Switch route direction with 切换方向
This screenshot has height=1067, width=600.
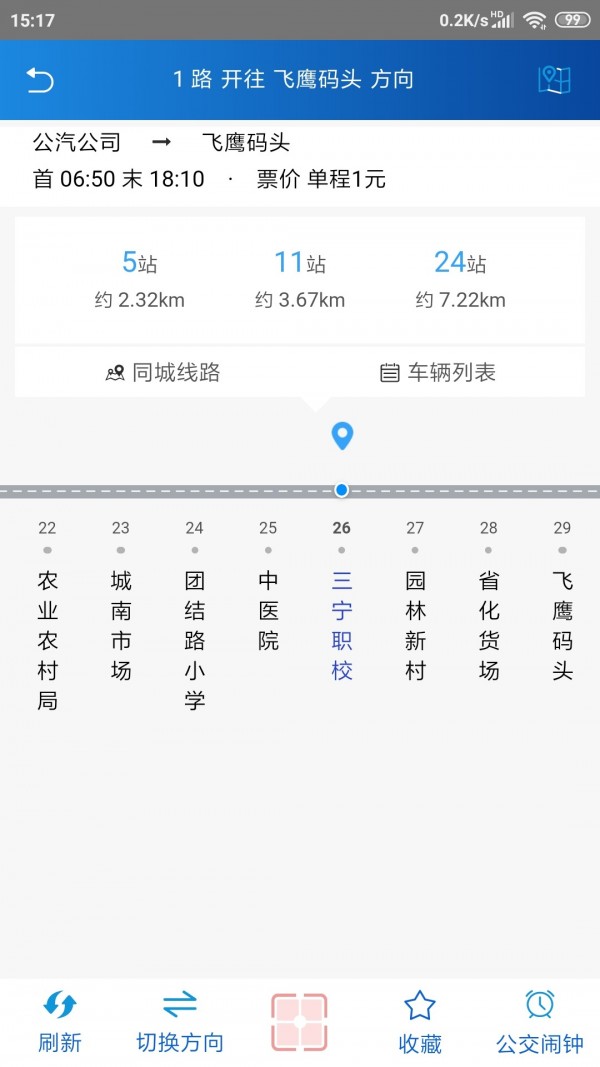180,1022
